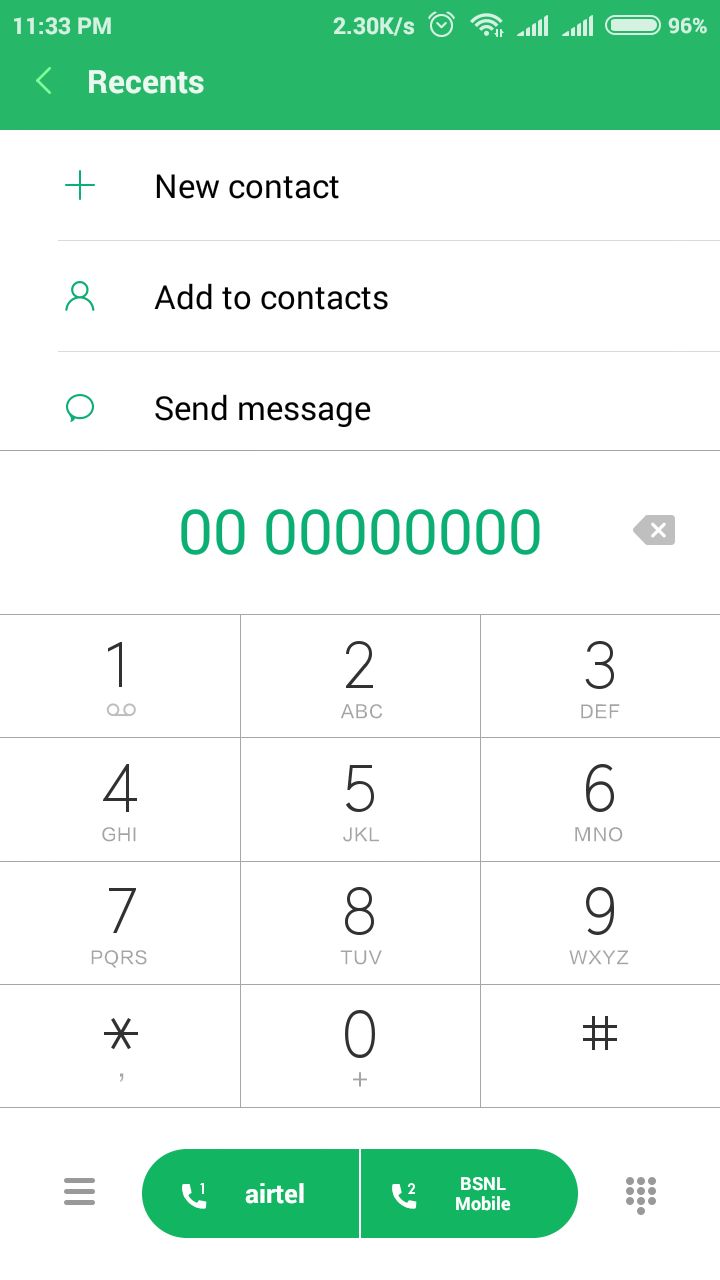Enter digit 3 DEF
This screenshot has height=1280, width=720.
(600, 676)
